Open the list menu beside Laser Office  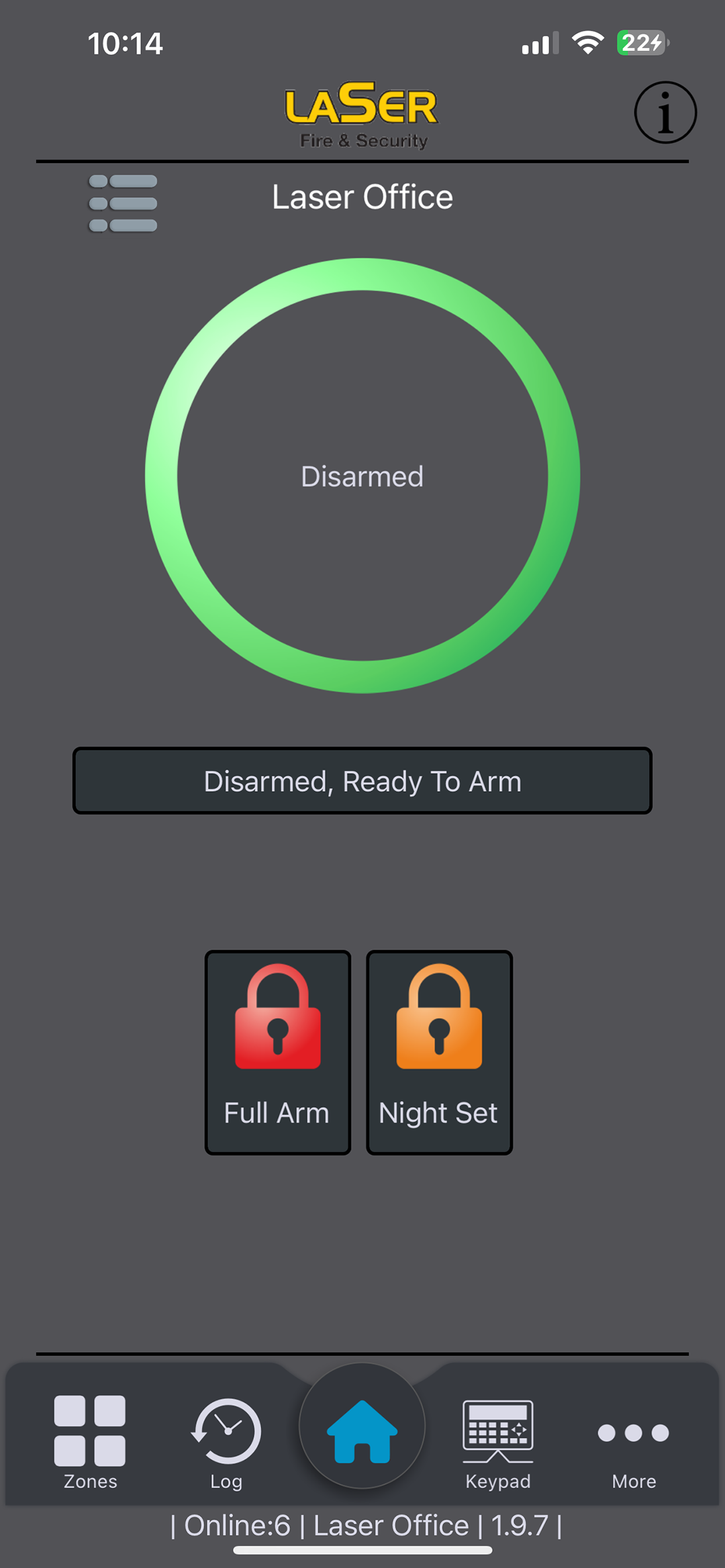coord(123,203)
